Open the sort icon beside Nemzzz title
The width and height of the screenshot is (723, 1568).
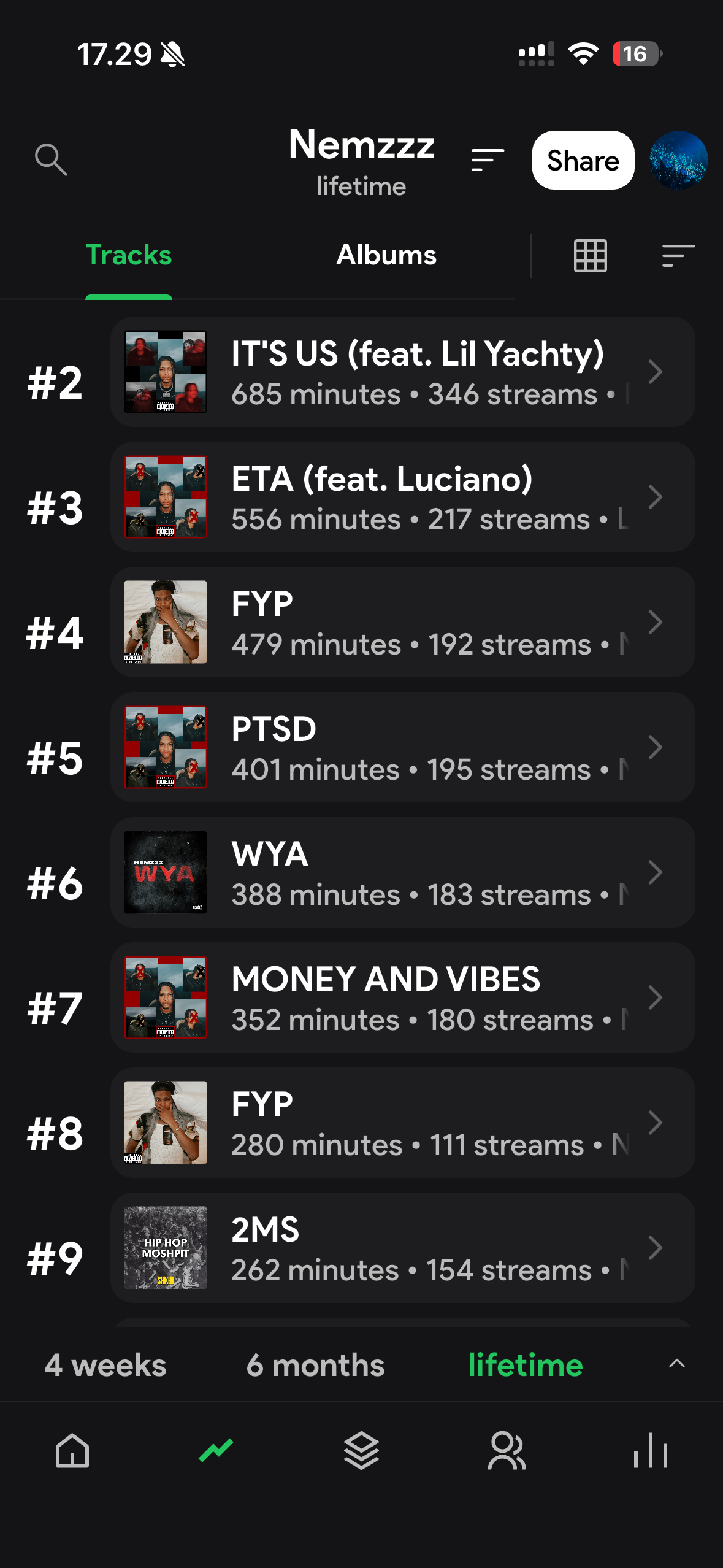click(x=488, y=160)
